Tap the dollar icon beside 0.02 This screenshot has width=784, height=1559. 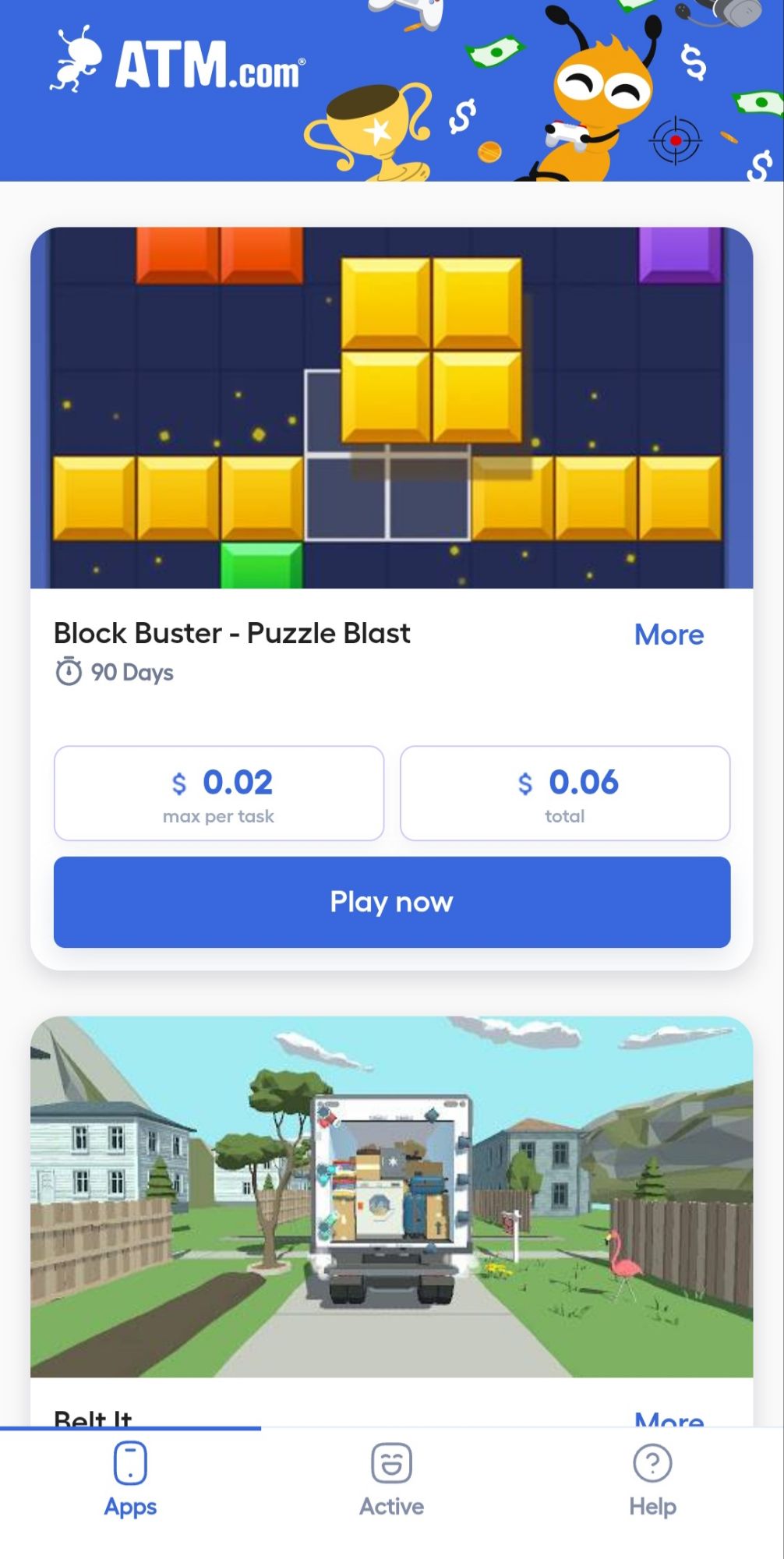pyautogui.click(x=178, y=783)
